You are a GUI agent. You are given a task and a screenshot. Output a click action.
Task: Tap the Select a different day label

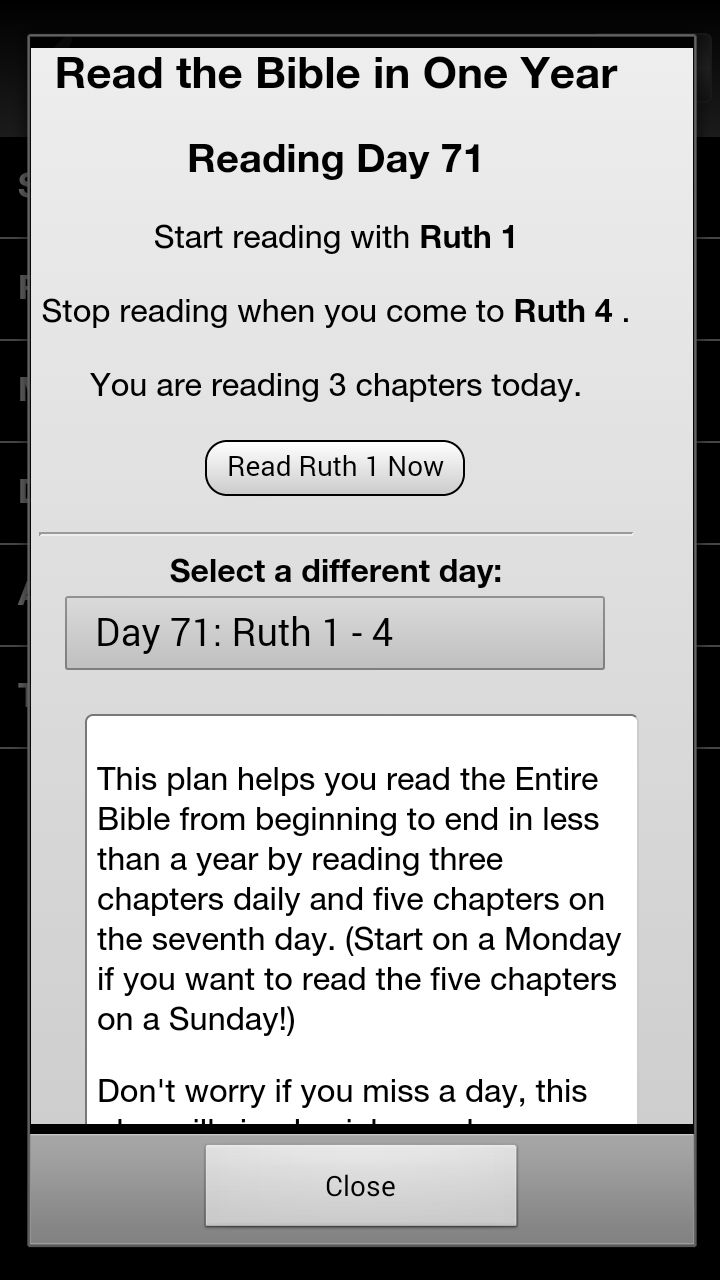click(x=334, y=570)
